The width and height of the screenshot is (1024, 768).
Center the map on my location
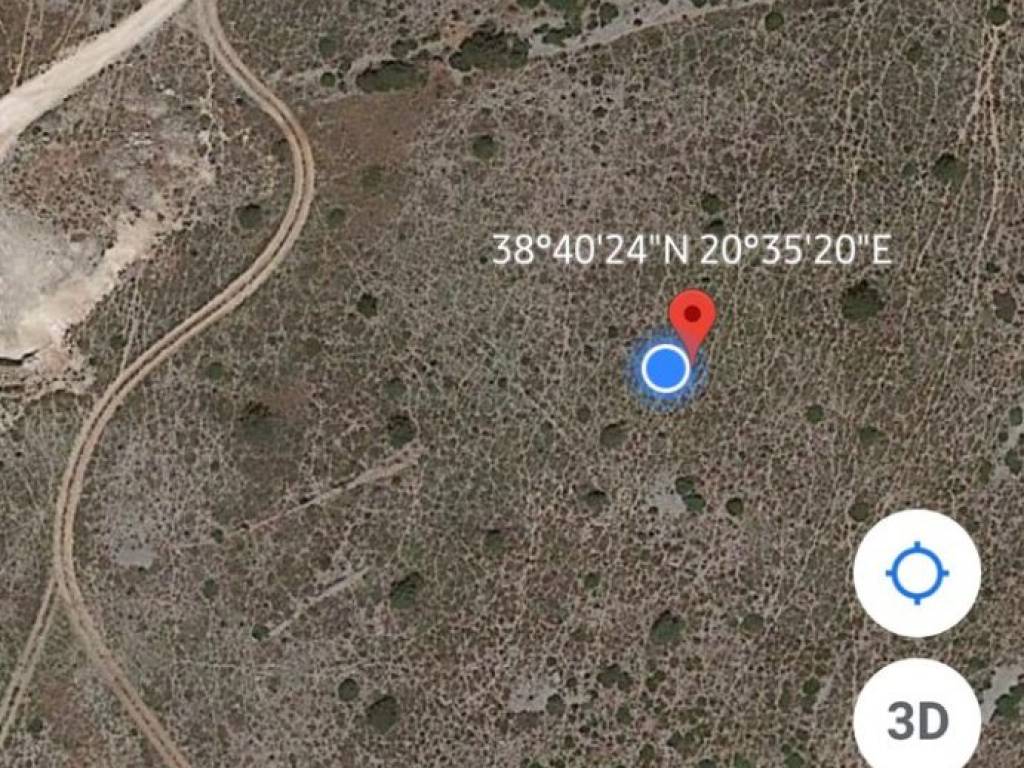916,573
